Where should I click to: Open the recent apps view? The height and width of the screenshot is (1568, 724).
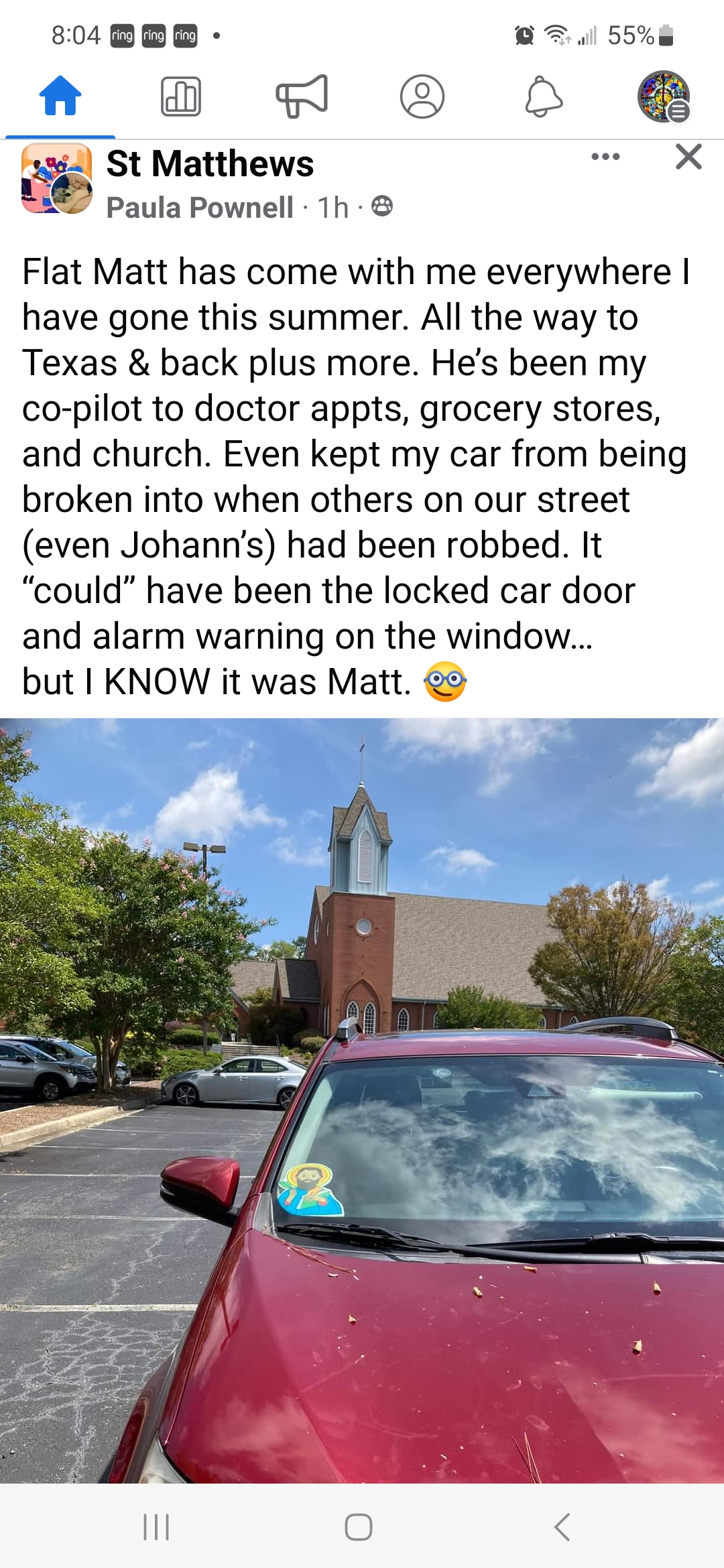tap(156, 1527)
